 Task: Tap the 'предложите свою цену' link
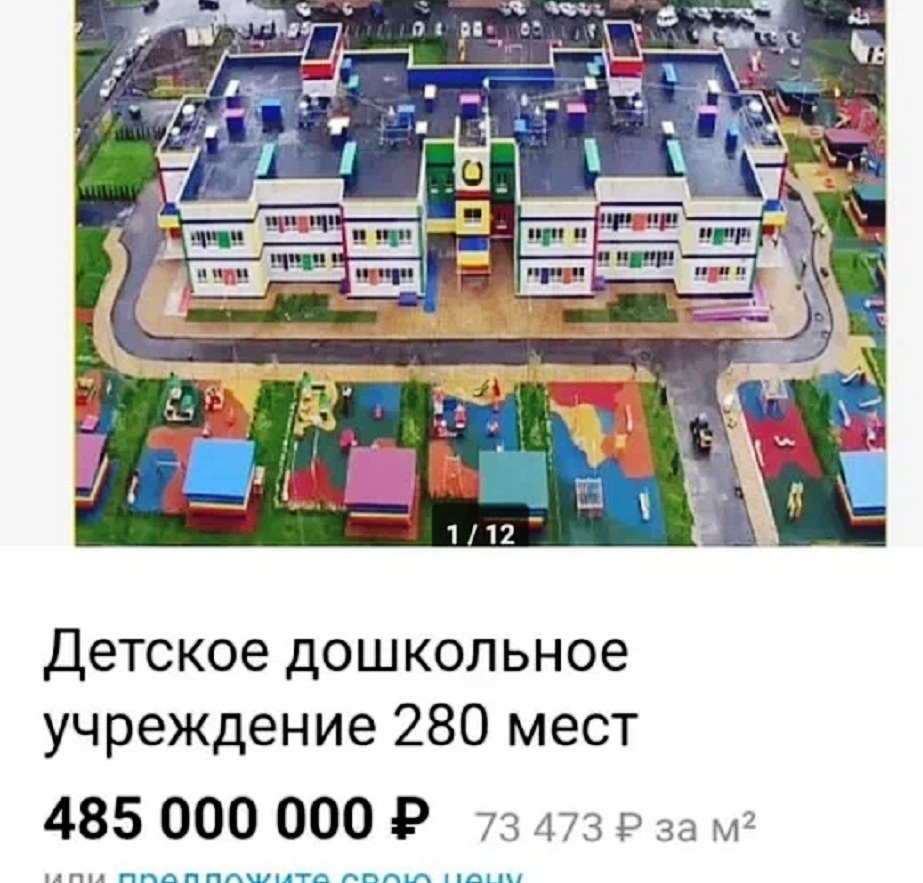320,878
